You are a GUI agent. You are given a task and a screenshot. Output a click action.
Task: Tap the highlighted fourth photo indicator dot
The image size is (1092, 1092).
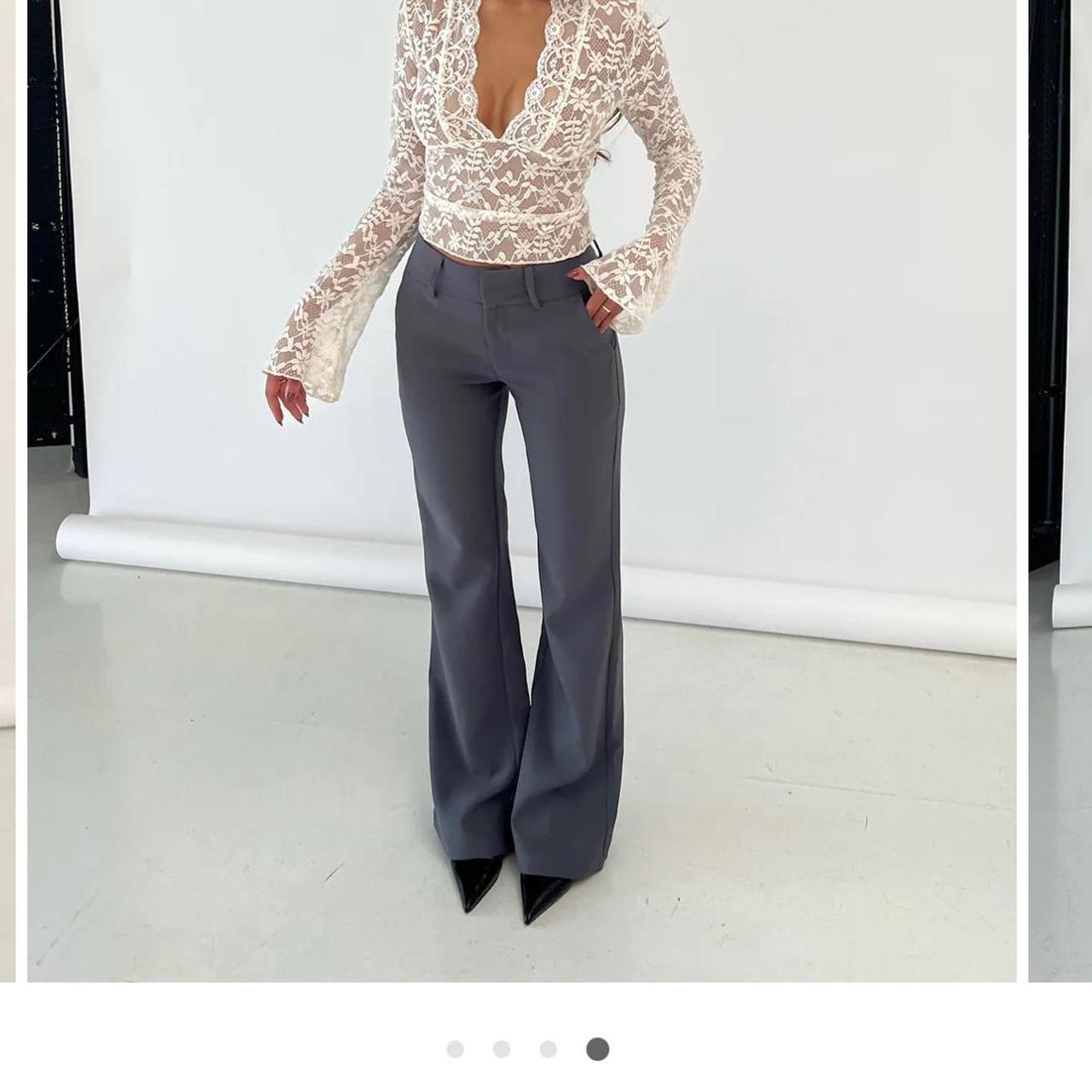(x=597, y=1048)
